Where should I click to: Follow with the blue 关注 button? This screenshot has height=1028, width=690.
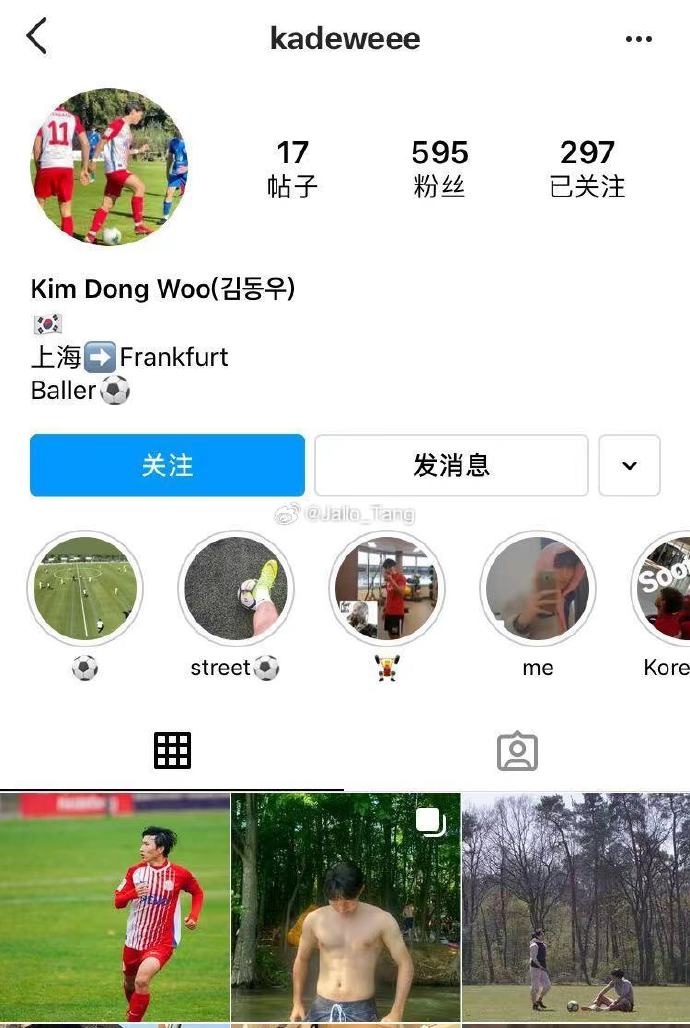pyautogui.click(x=167, y=465)
